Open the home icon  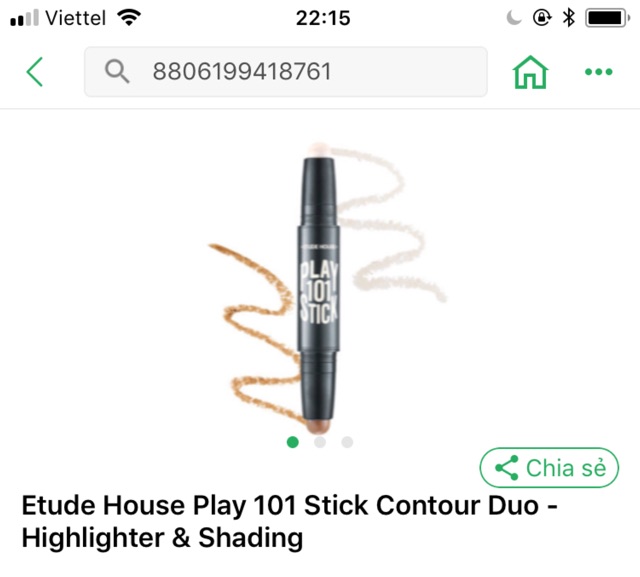coord(530,72)
